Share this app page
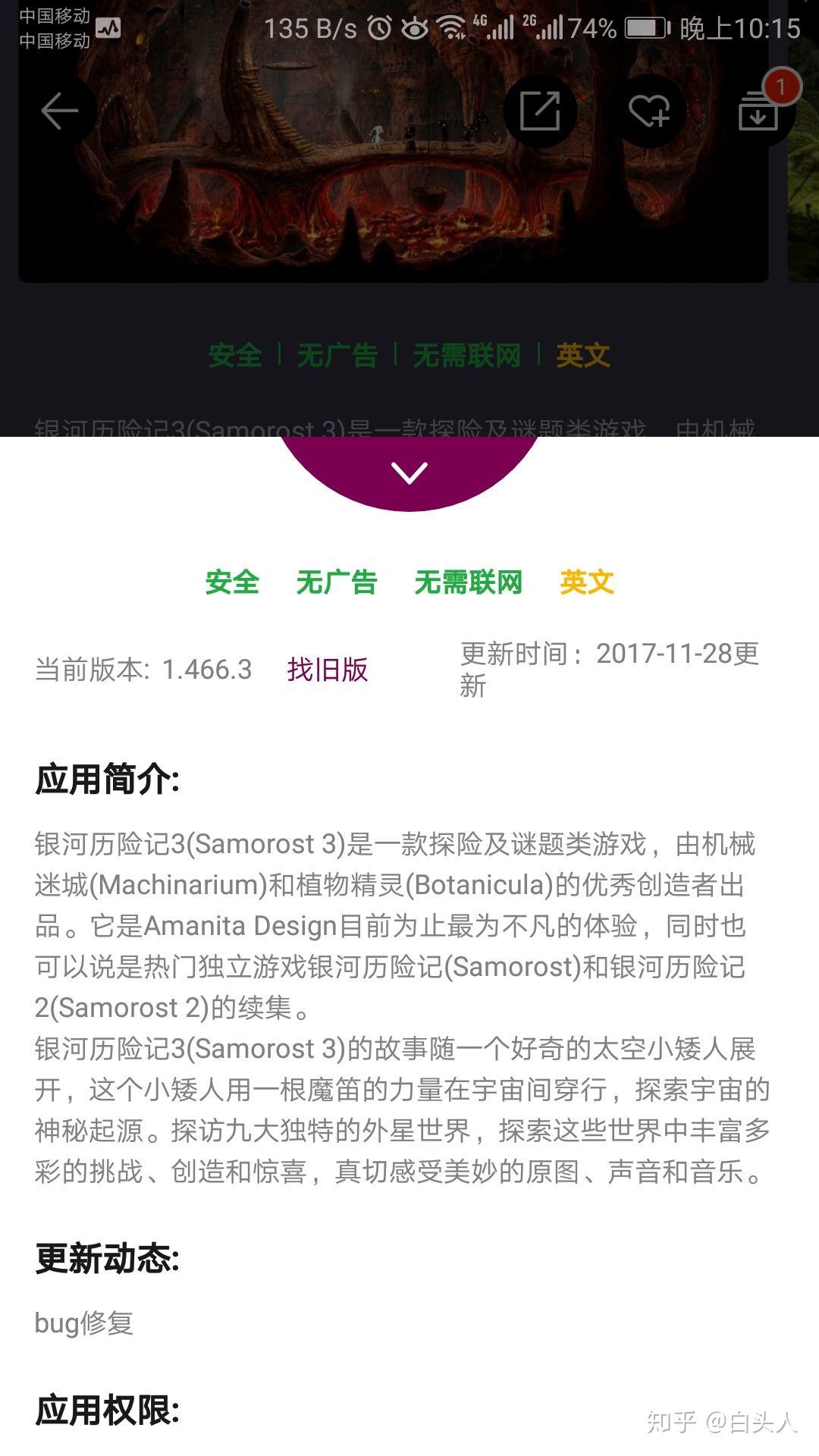The image size is (819, 1456). coord(540,111)
